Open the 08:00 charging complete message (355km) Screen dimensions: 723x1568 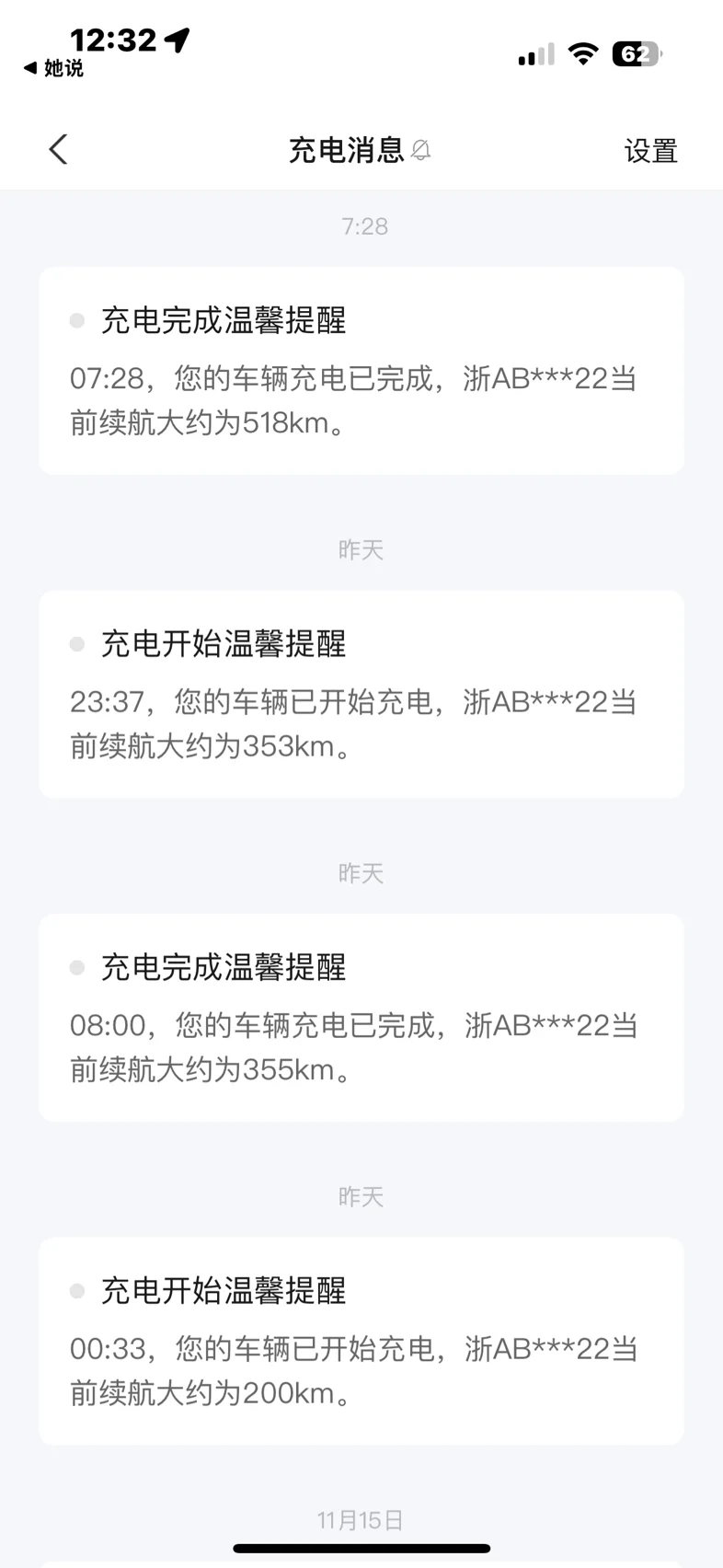[361, 1017]
